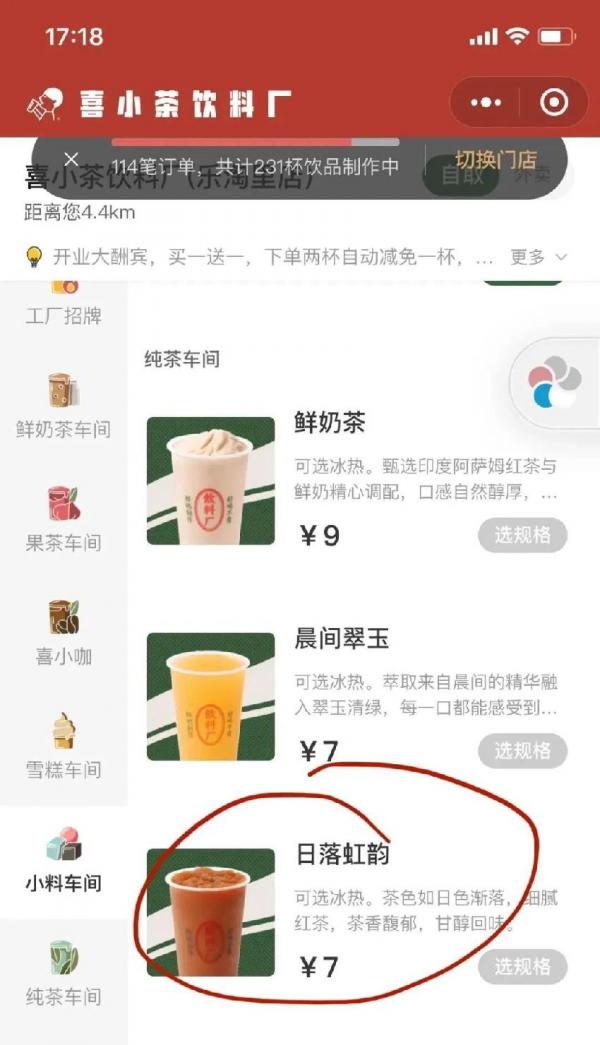Select the 小料车间 category
Image resolution: width=600 pixels, height=1045 pixels.
pyautogui.click(x=63, y=860)
